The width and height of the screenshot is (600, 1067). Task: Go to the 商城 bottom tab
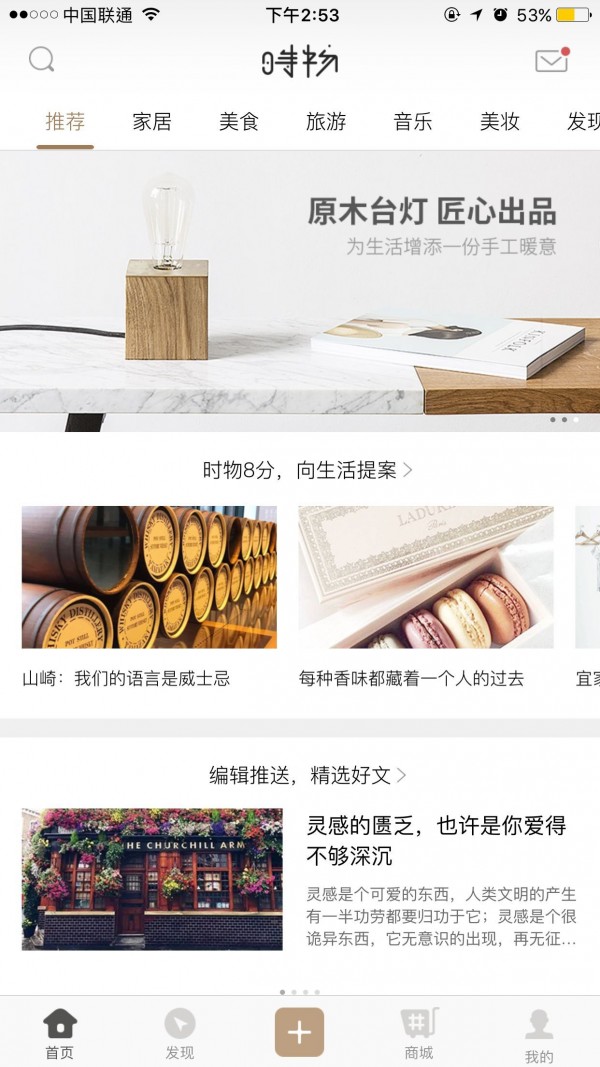(x=419, y=1033)
